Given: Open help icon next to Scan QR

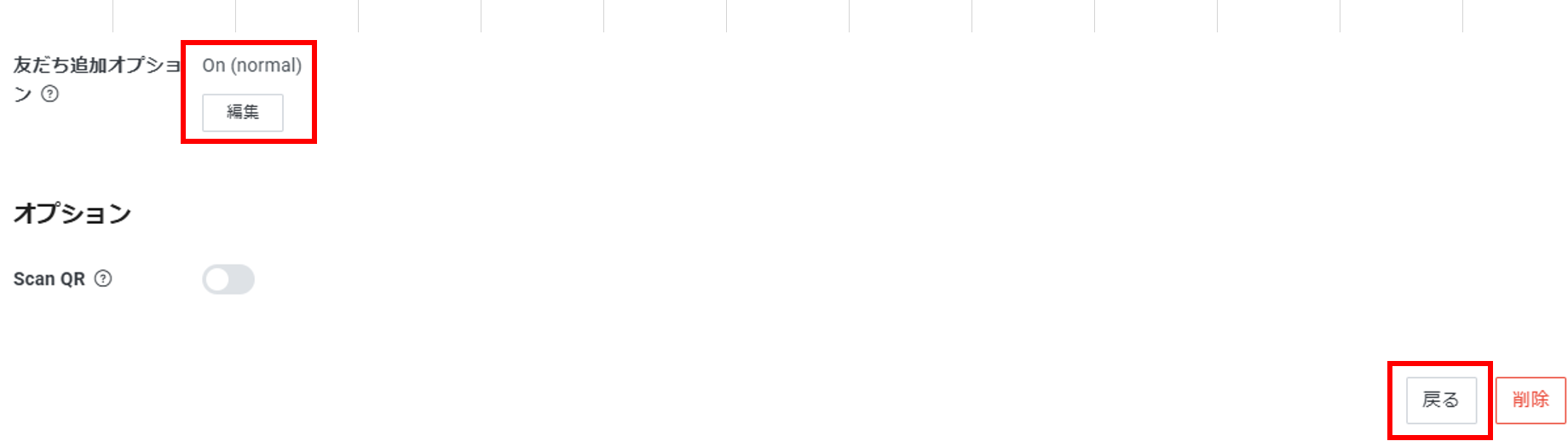Looking at the screenshot, I should tap(103, 278).
